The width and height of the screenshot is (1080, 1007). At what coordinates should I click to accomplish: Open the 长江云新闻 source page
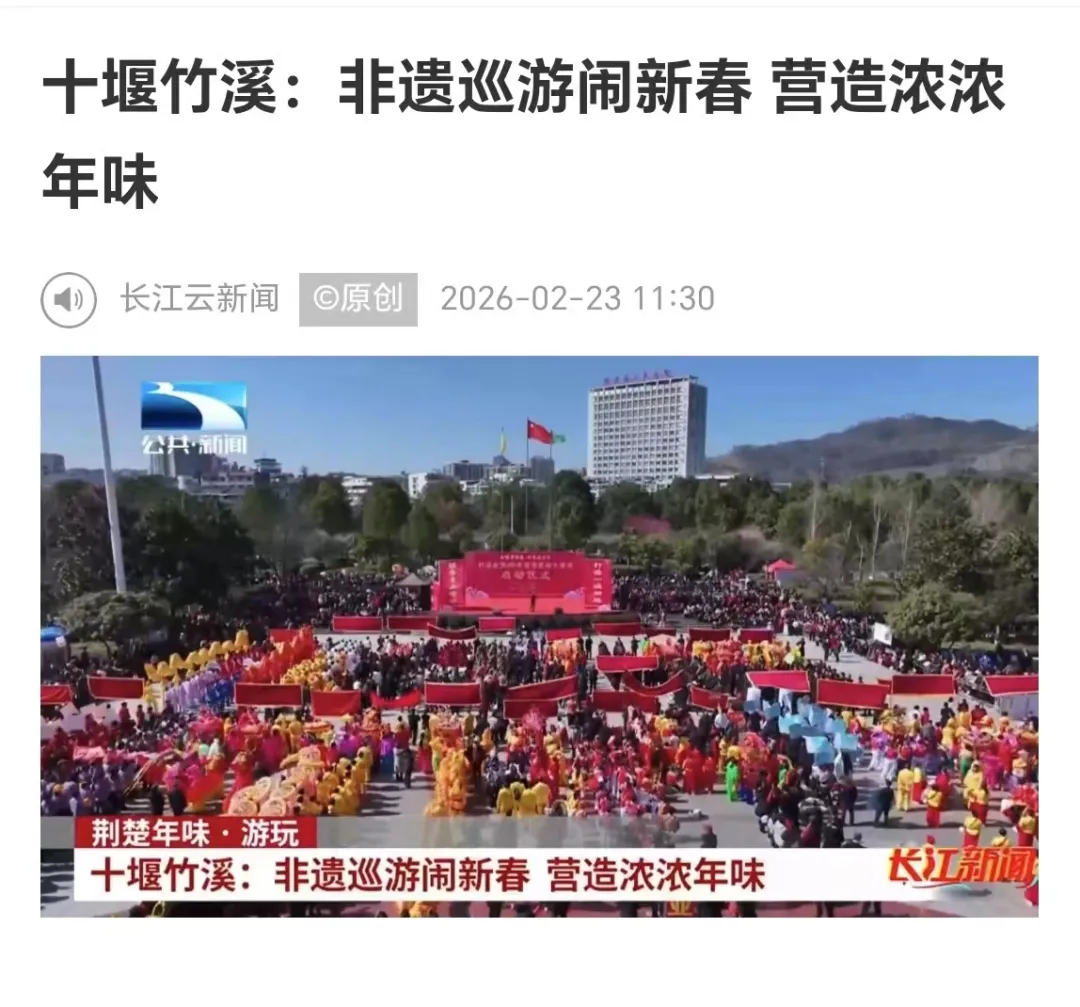point(199,299)
